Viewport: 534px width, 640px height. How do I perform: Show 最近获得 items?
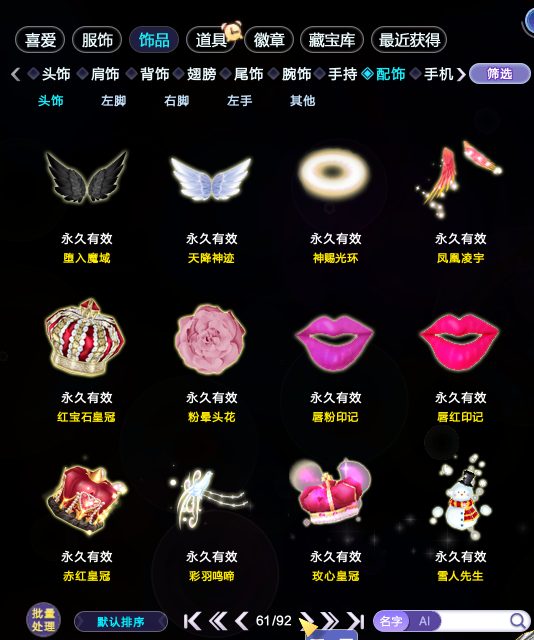coord(409,40)
